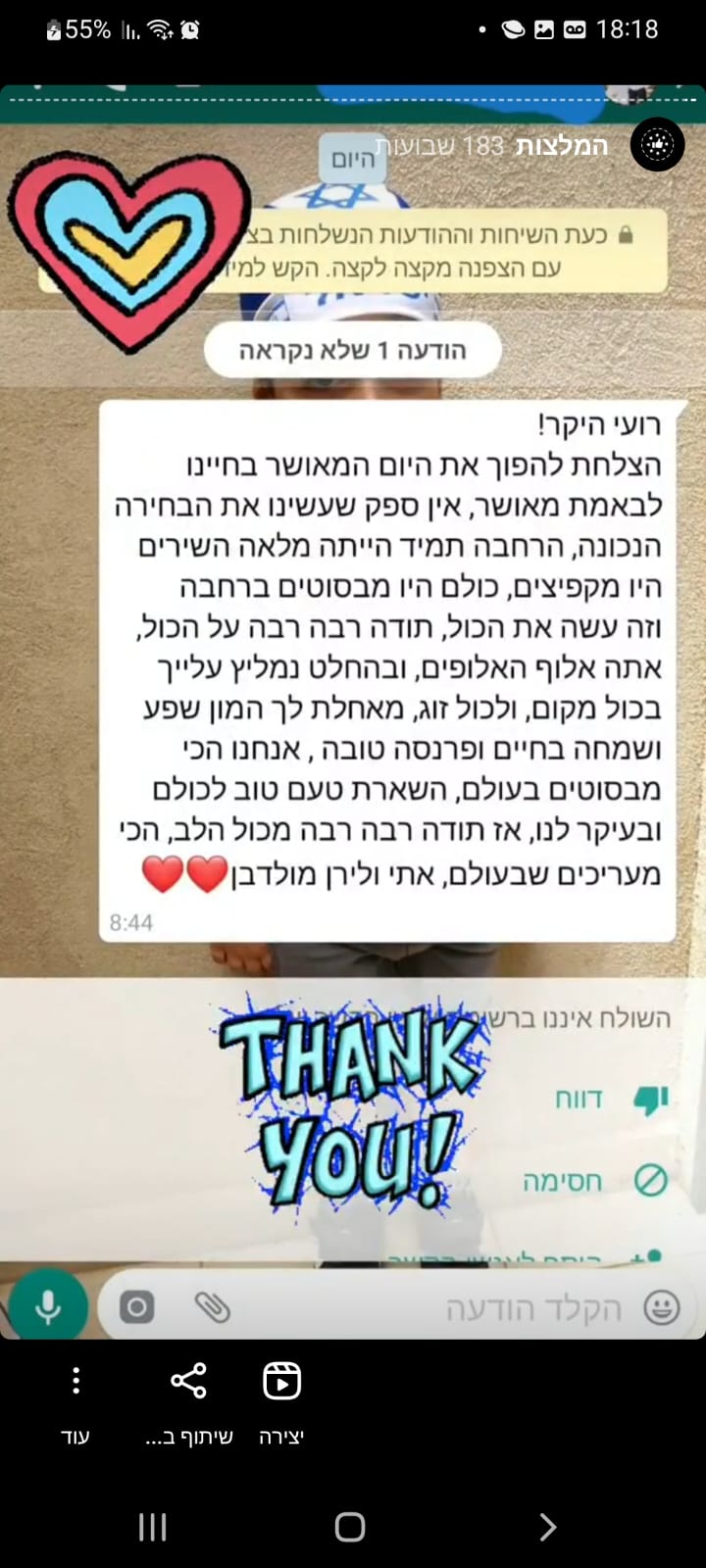Go to the home screen via navigation bar

(350, 1527)
